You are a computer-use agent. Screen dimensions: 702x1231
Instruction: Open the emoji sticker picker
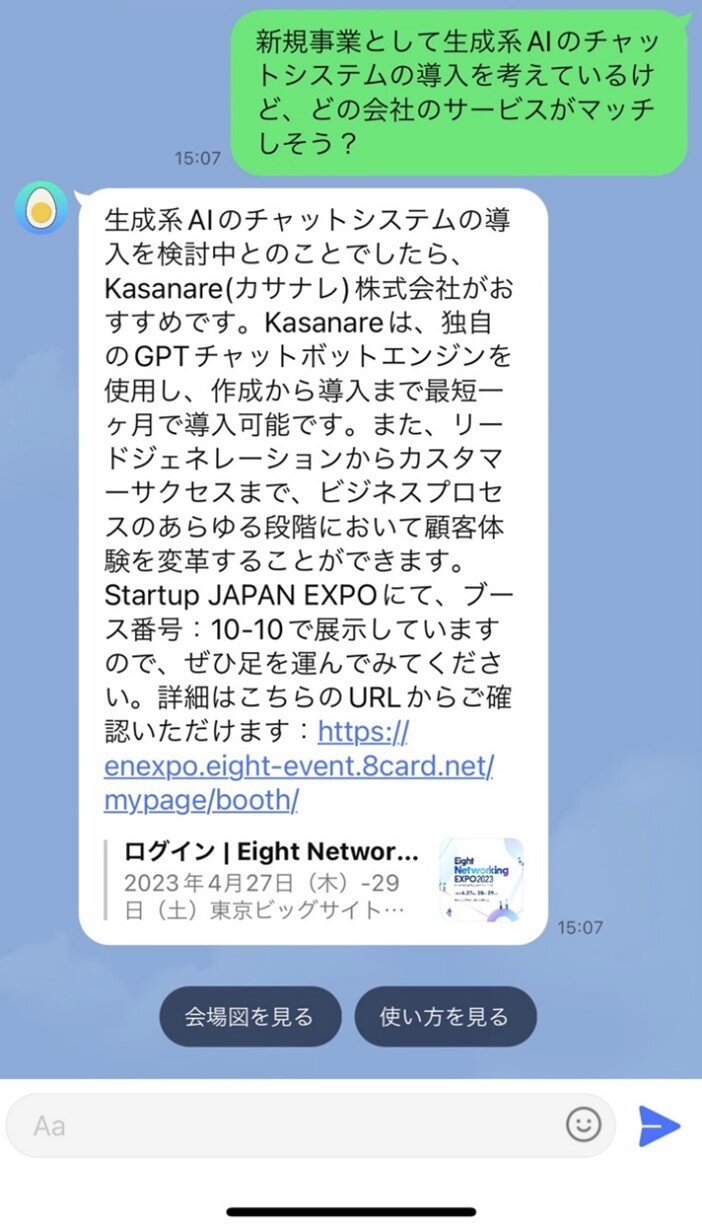[583, 1125]
